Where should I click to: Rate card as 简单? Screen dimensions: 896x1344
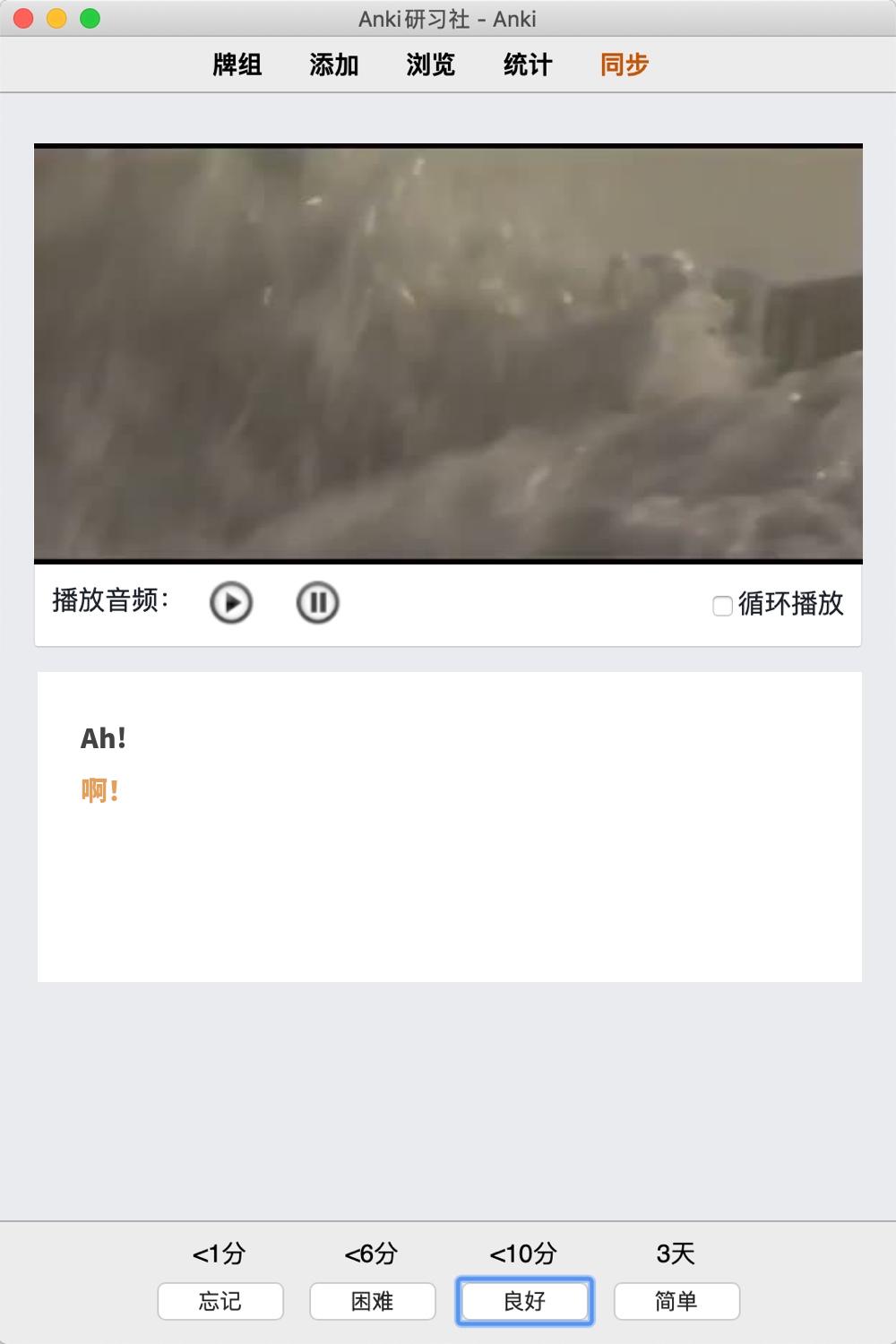(x=676, y=1301)
